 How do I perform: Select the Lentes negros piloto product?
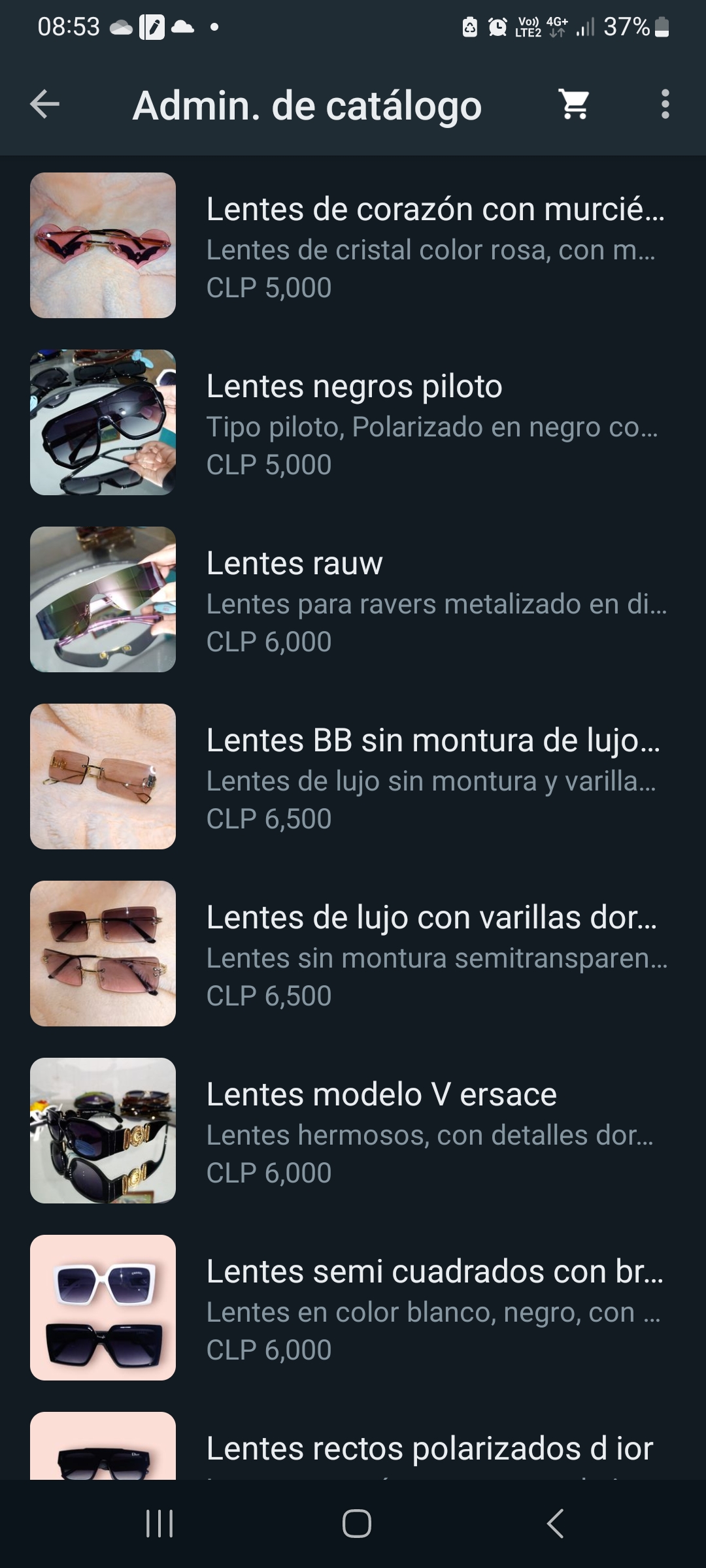[353, 423]
